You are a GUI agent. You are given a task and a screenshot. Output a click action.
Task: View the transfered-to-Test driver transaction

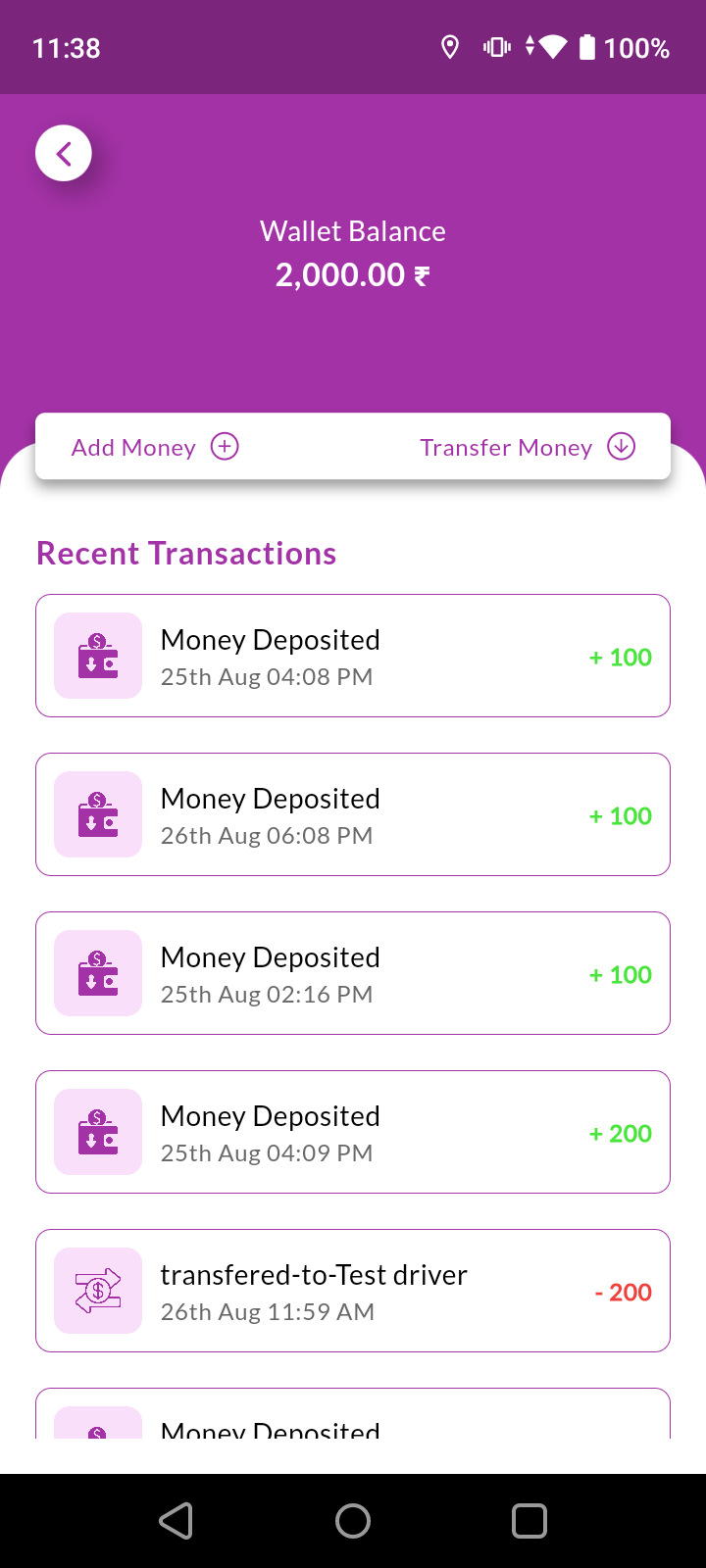(353, 1291)
